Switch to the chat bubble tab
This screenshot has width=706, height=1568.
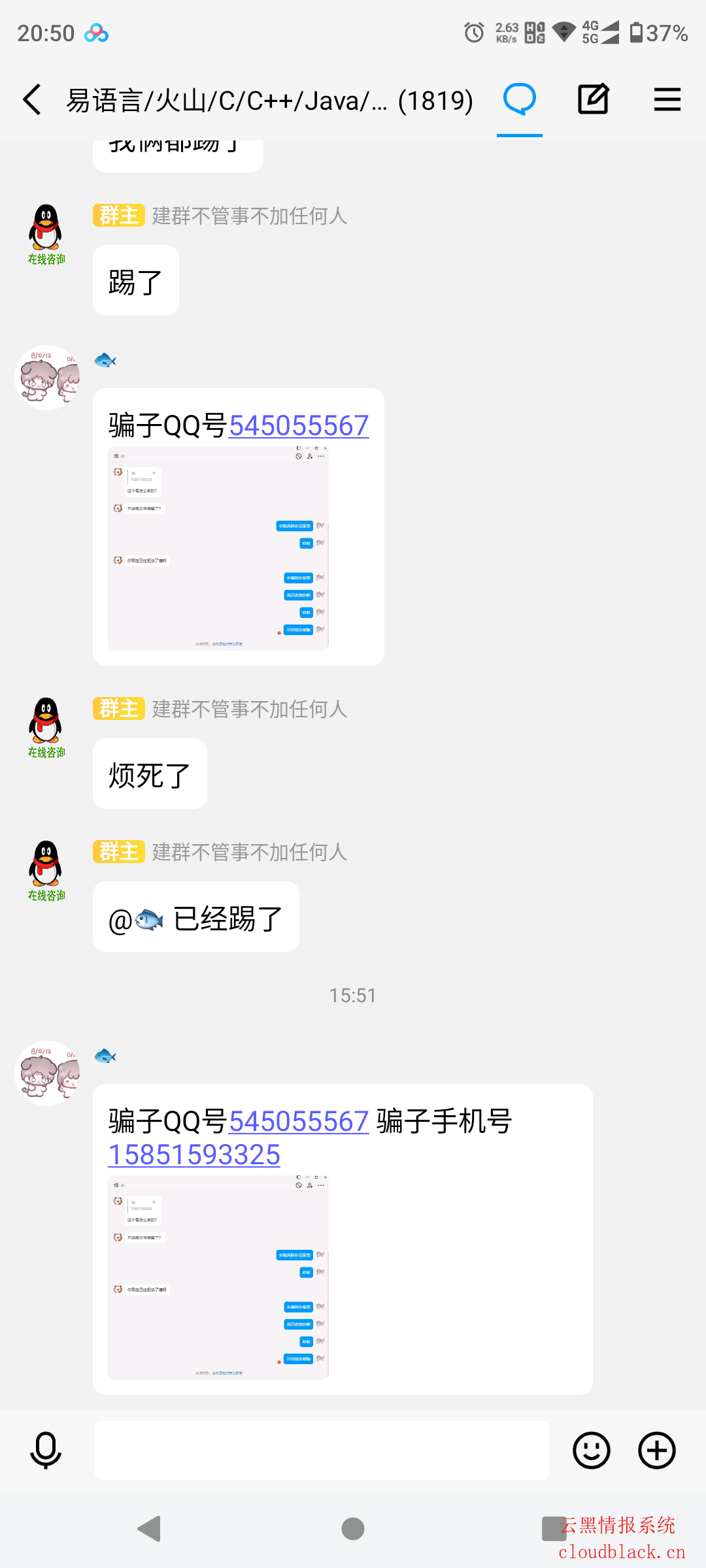[x=519, y=100]
